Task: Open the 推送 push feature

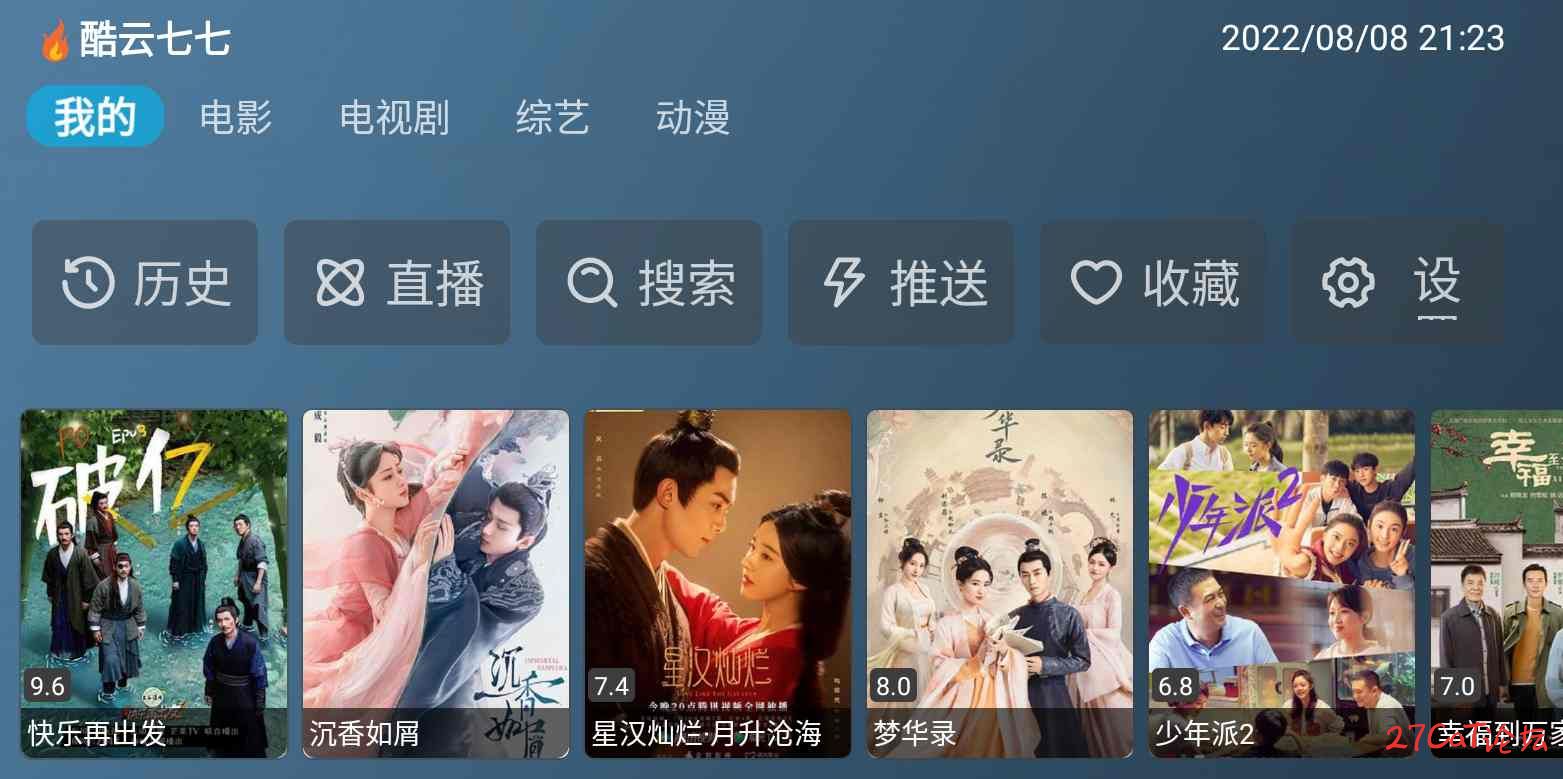Action: pos(901,283)
